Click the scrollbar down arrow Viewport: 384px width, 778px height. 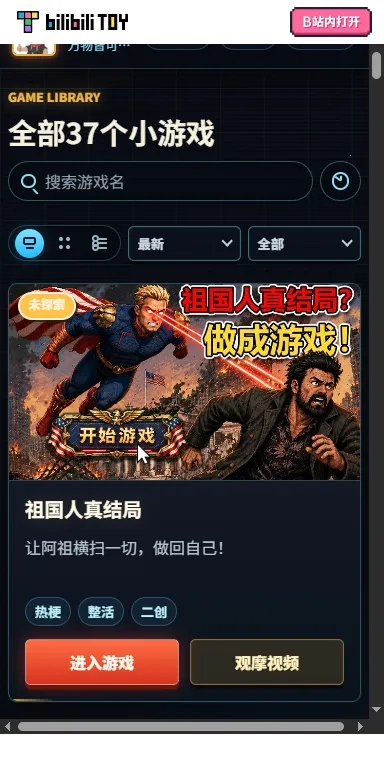coord(377,710)
